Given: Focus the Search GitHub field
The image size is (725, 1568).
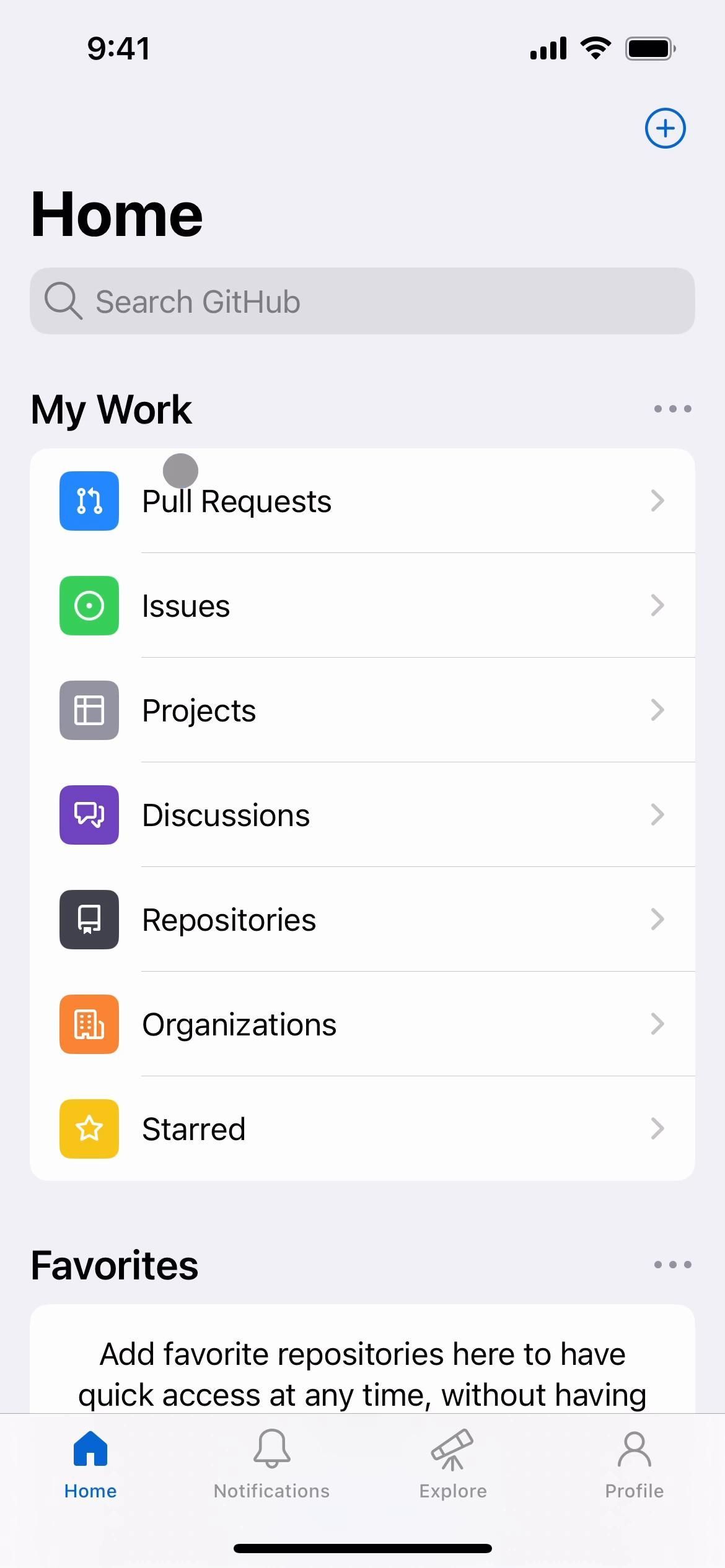Looking at the screenshot, I should tap(362, 302).
